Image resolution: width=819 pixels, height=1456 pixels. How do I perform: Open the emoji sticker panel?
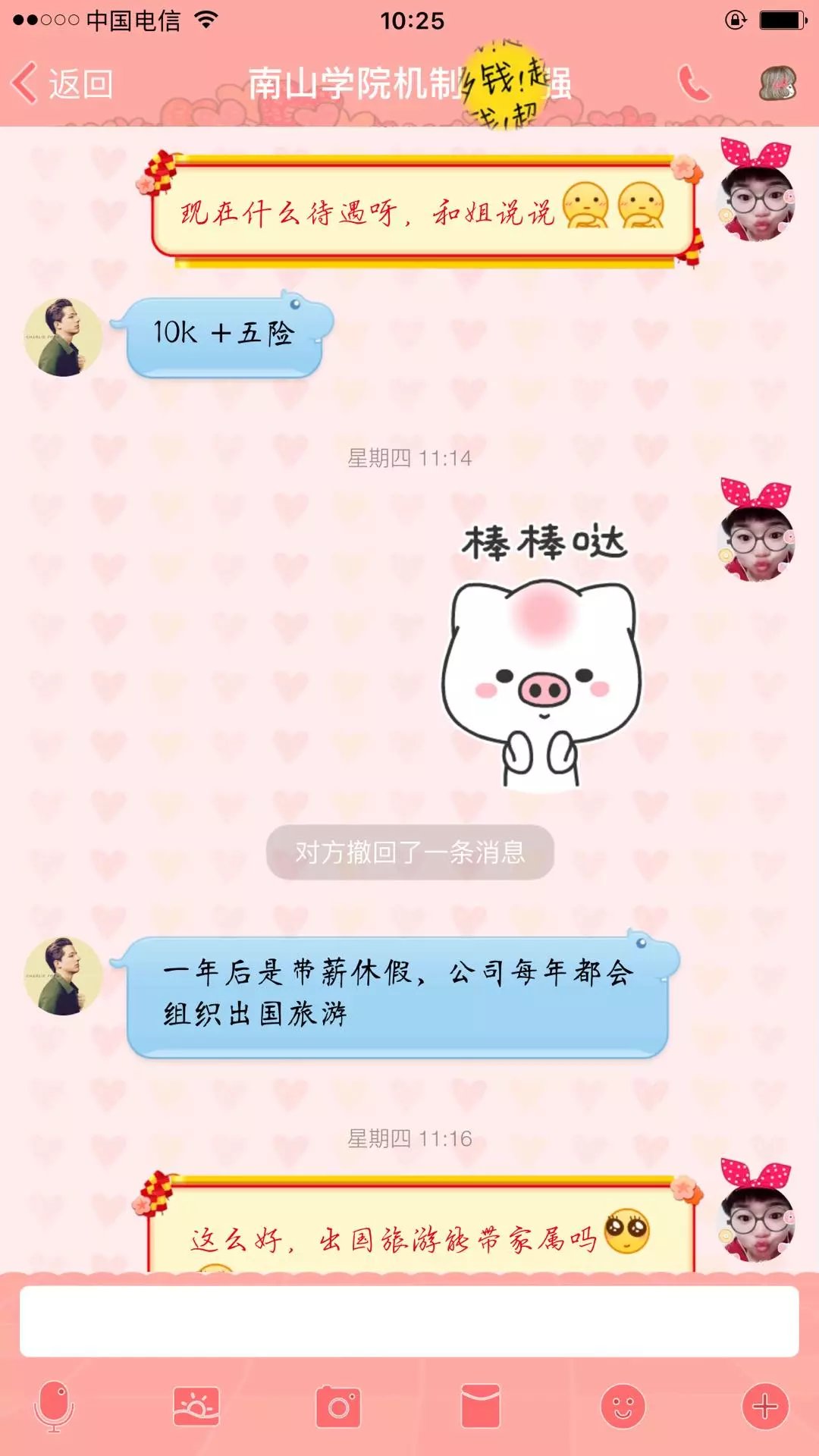pyautogui.click(x=623, y=1407)
